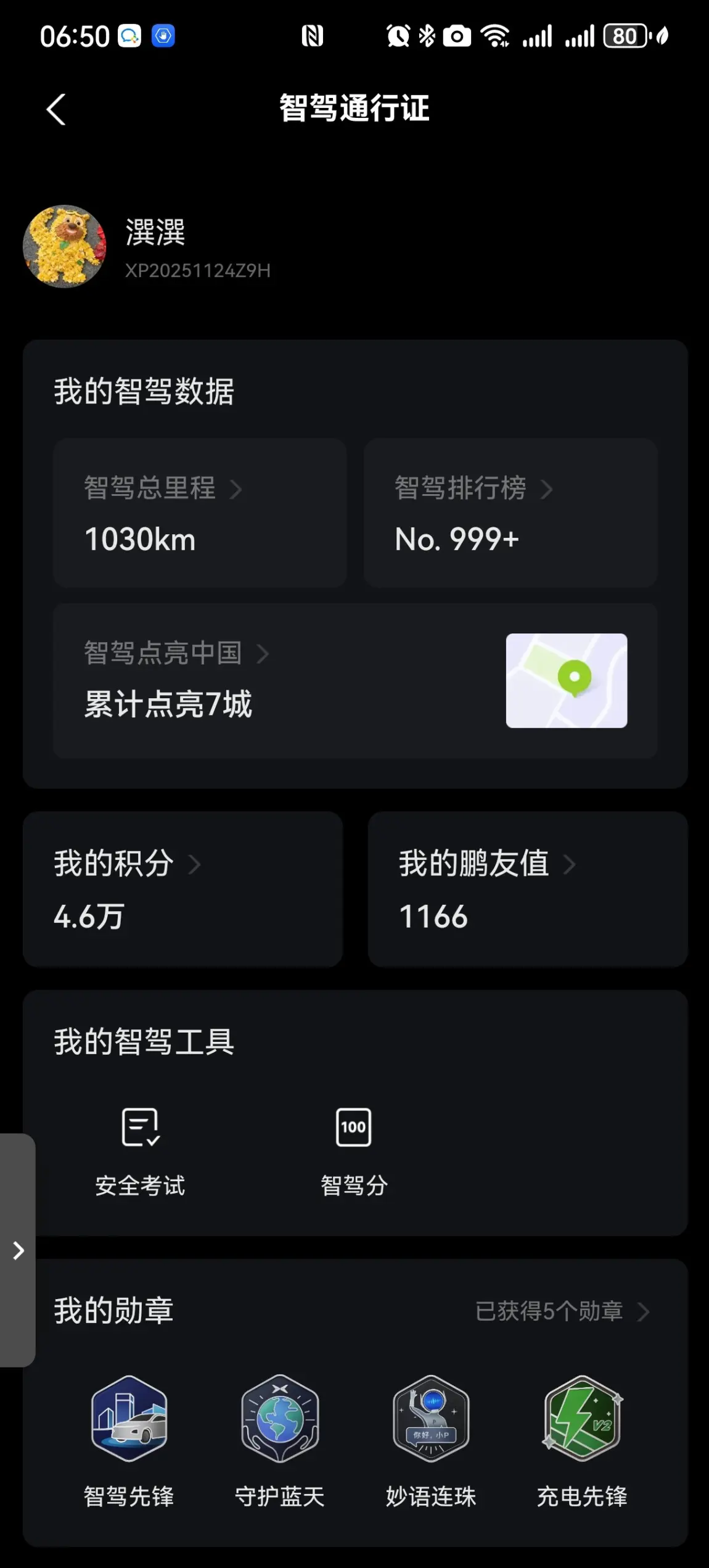Screen dimensions: 709x1568
Task: View the 智驾排行榜 ranking
Action: point(510,513)
